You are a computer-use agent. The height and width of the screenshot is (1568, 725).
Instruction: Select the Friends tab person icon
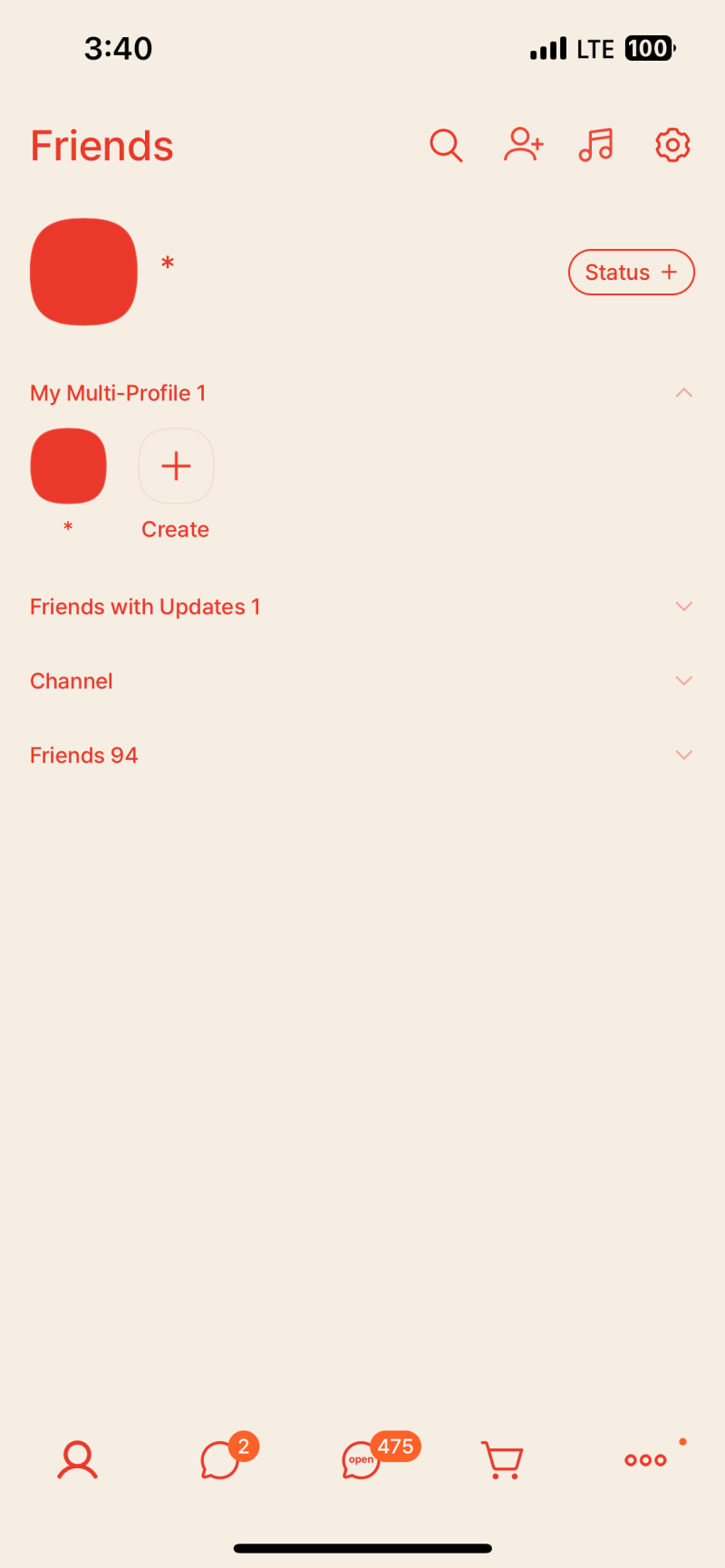click(x=77, y=1458)
